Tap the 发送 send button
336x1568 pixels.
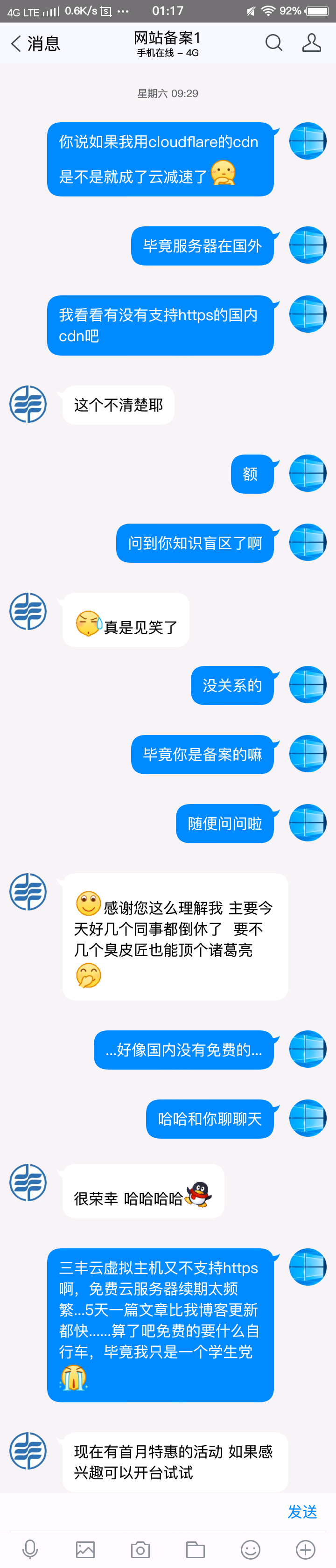pos(302,1512)
